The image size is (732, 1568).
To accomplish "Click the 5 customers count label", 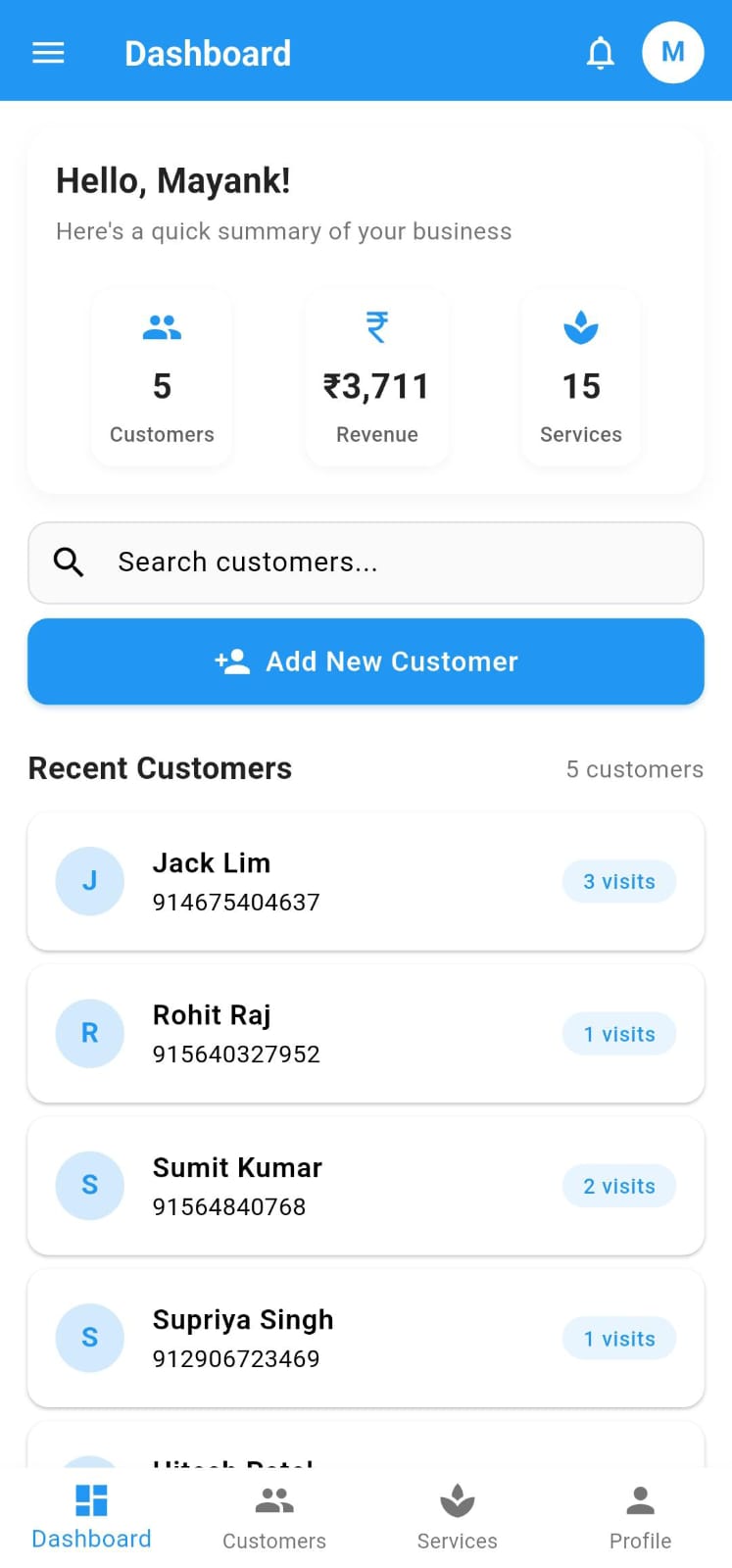I will (634, 769).
